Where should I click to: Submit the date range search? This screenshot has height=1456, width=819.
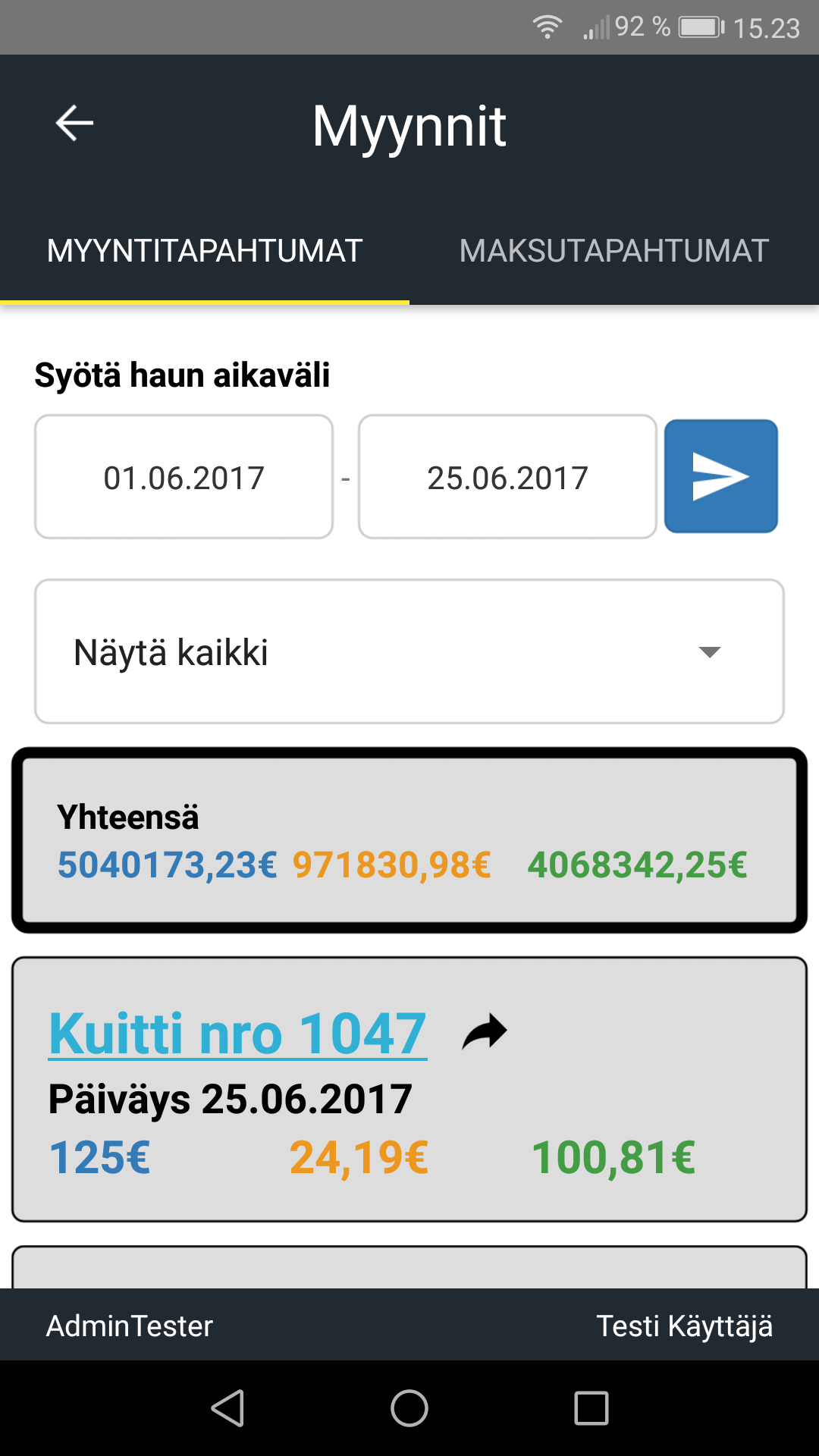(x=721, y=476)
